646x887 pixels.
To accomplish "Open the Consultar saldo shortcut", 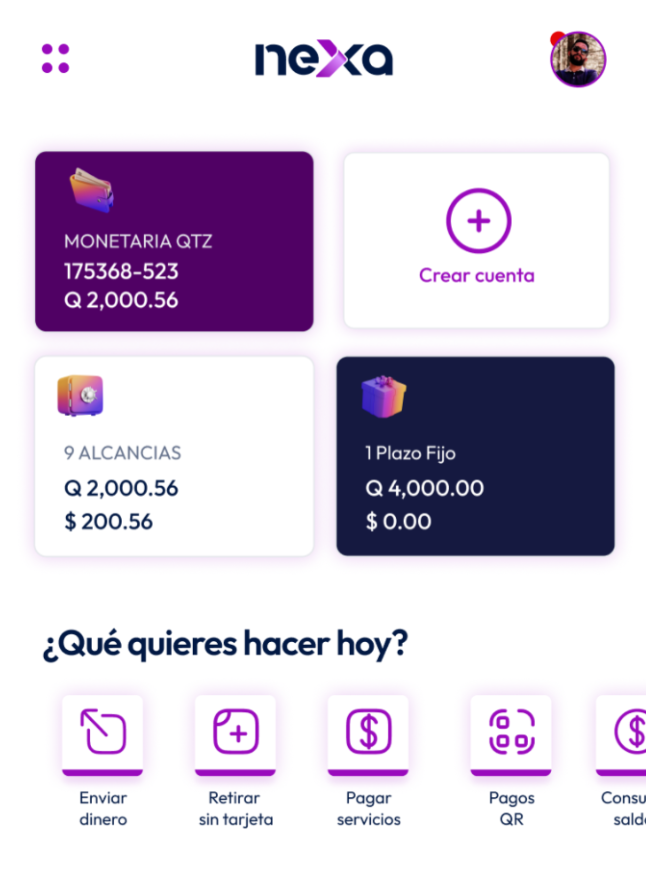I will (x=626, y=737).
